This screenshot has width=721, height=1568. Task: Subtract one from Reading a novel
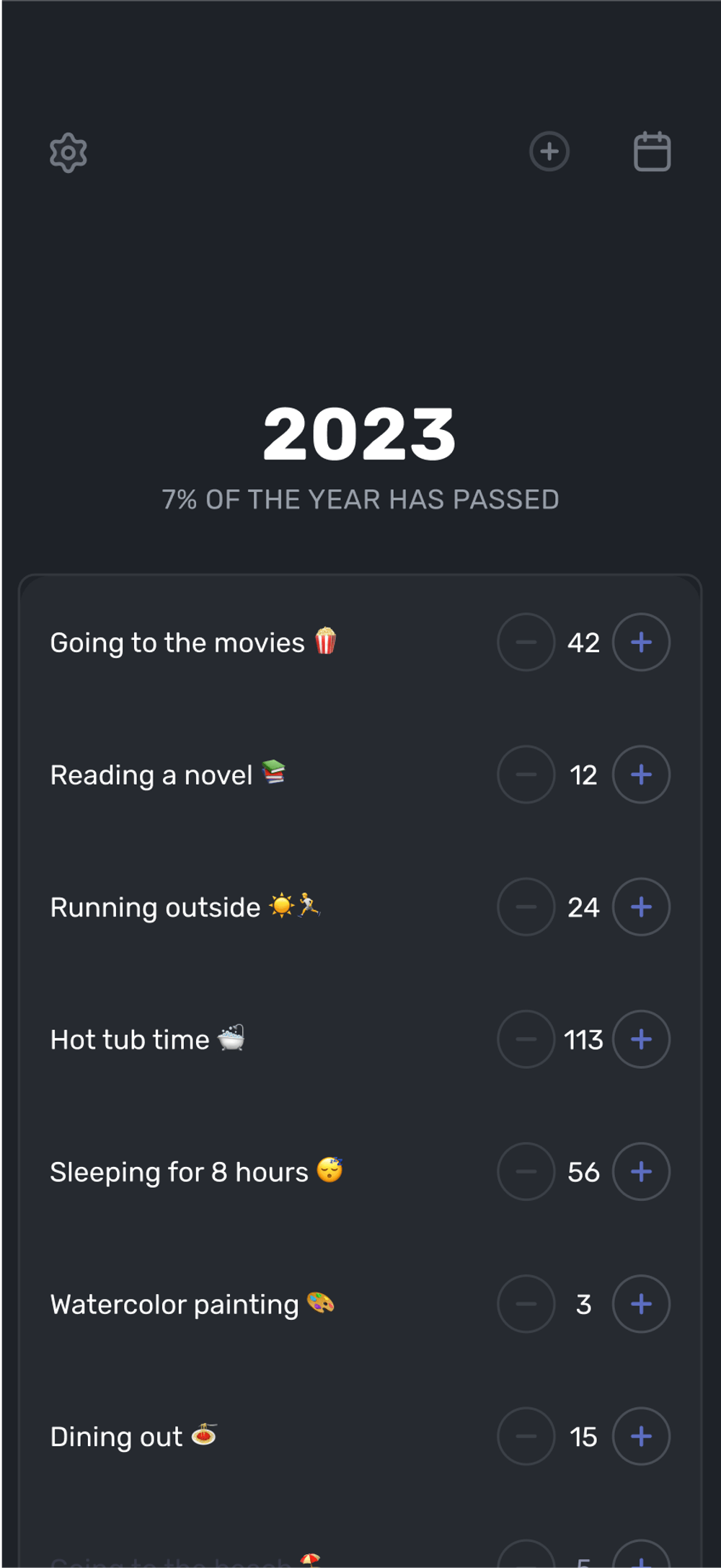[526, 775]
